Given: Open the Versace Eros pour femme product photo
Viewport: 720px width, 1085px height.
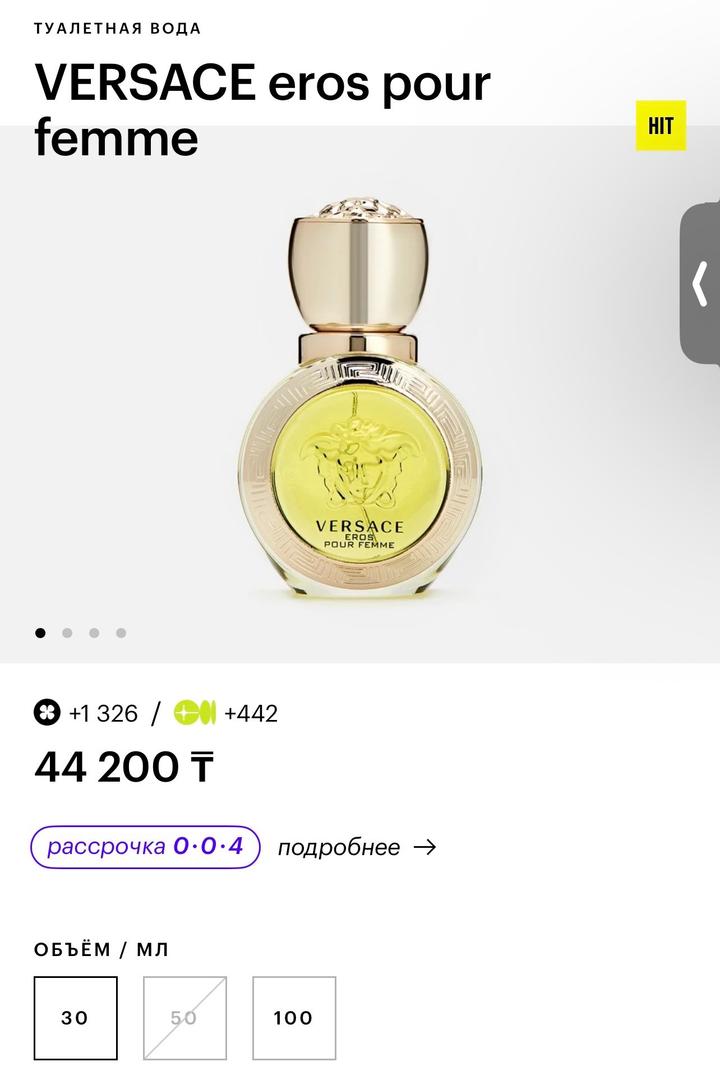Looking at the screenshot, I should (x=358, y=400).
